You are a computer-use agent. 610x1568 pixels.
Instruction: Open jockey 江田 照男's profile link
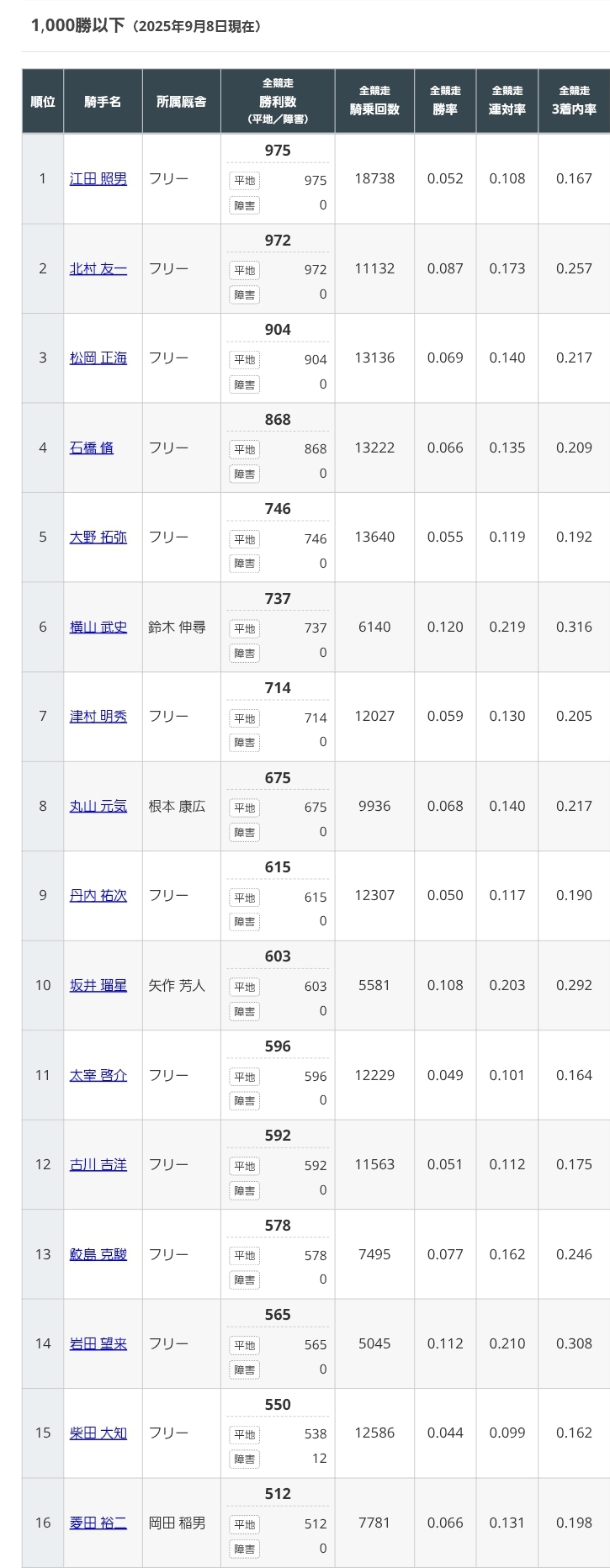[x=98, y=178]
